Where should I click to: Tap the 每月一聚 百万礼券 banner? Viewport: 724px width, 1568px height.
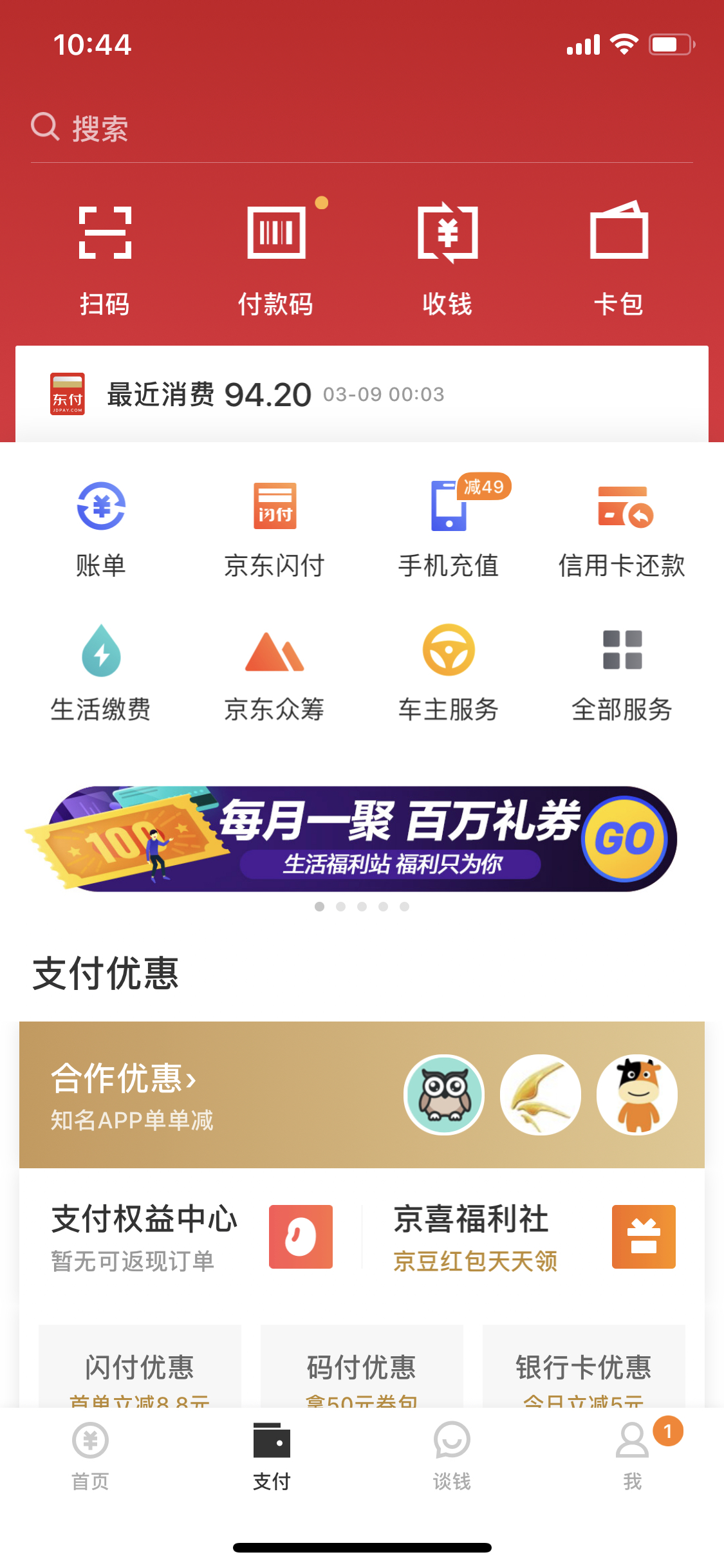pos(351,838)
